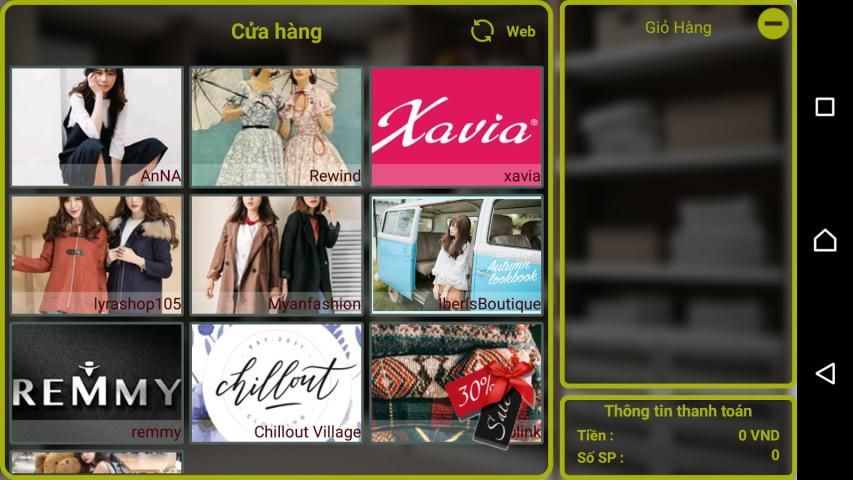Viewport: 853px width, 480px height.
Task: Select the xavia store
Action: point(456,127)
